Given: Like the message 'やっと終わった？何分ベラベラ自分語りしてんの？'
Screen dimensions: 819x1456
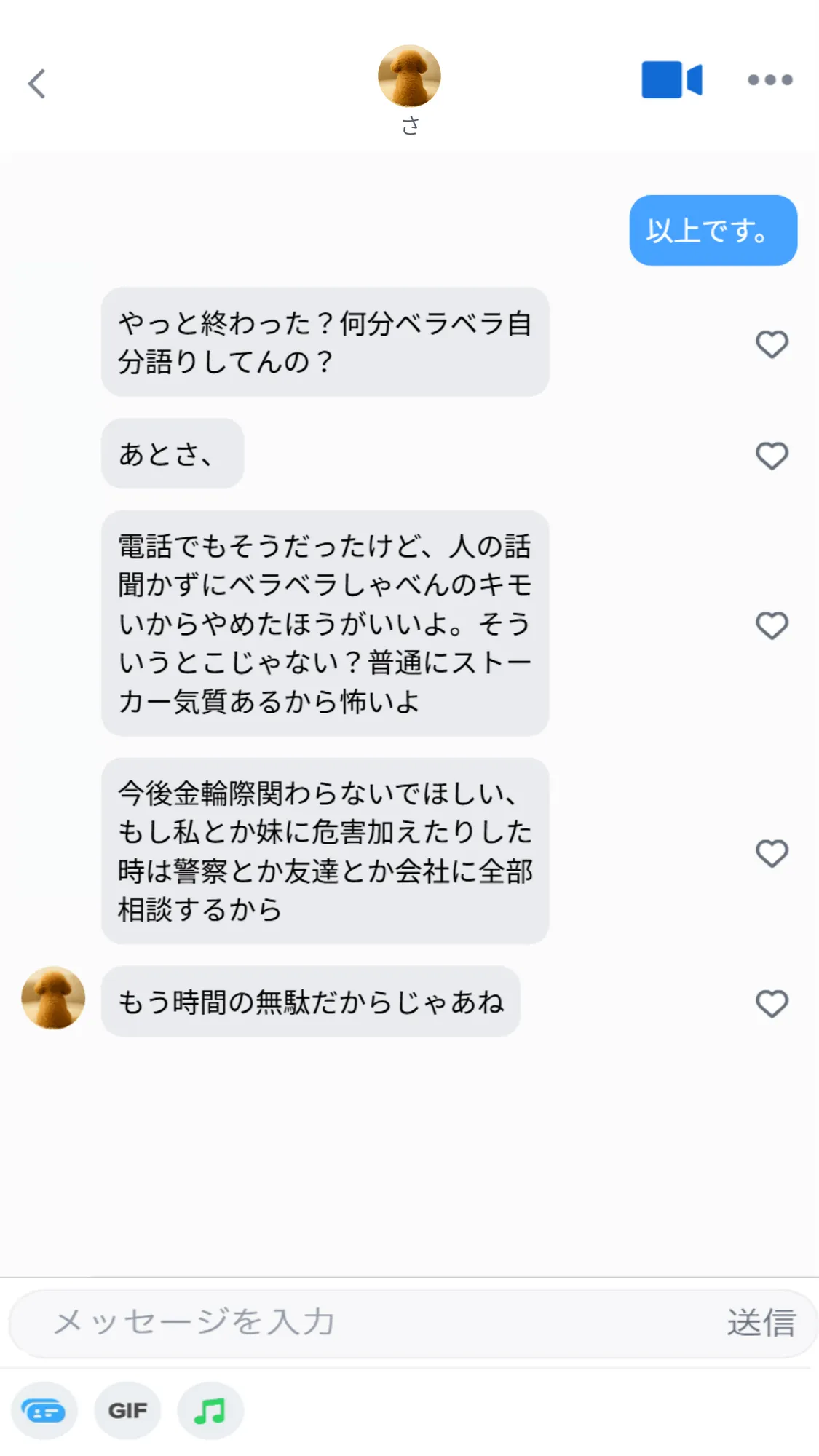Looking at the screenshot, I should 771,344.
